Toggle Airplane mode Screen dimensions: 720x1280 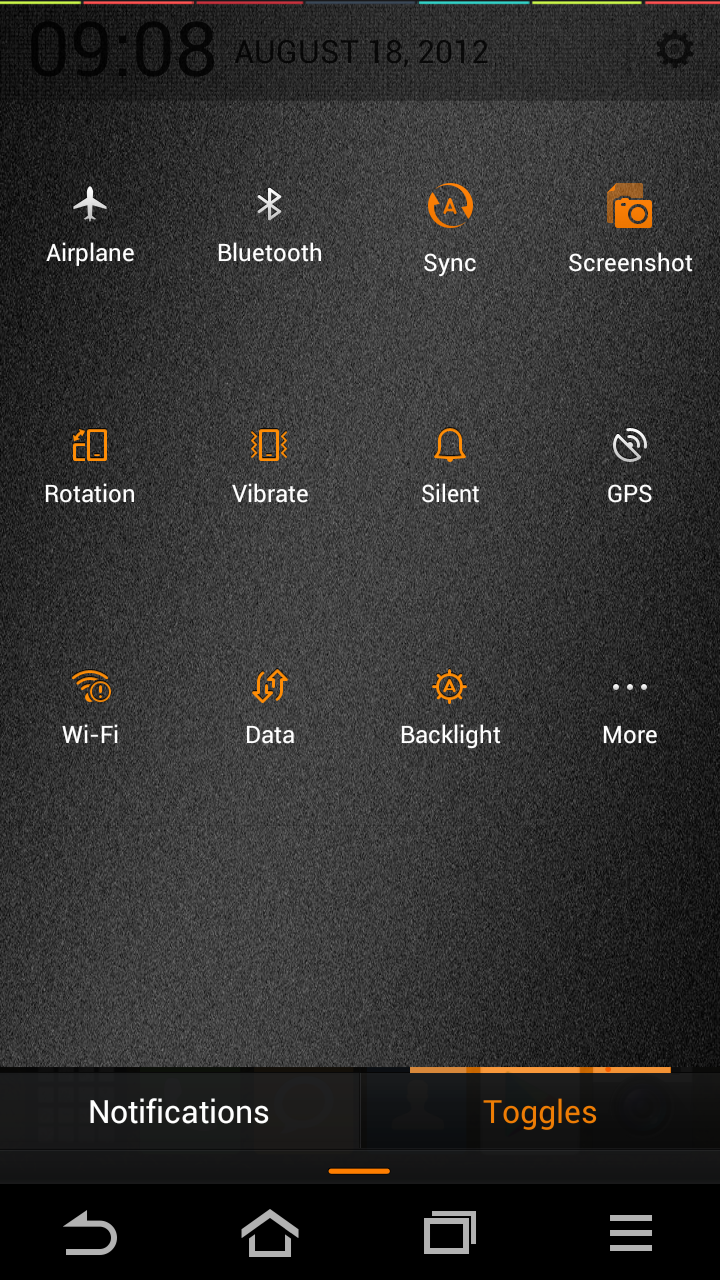[90, 225]
